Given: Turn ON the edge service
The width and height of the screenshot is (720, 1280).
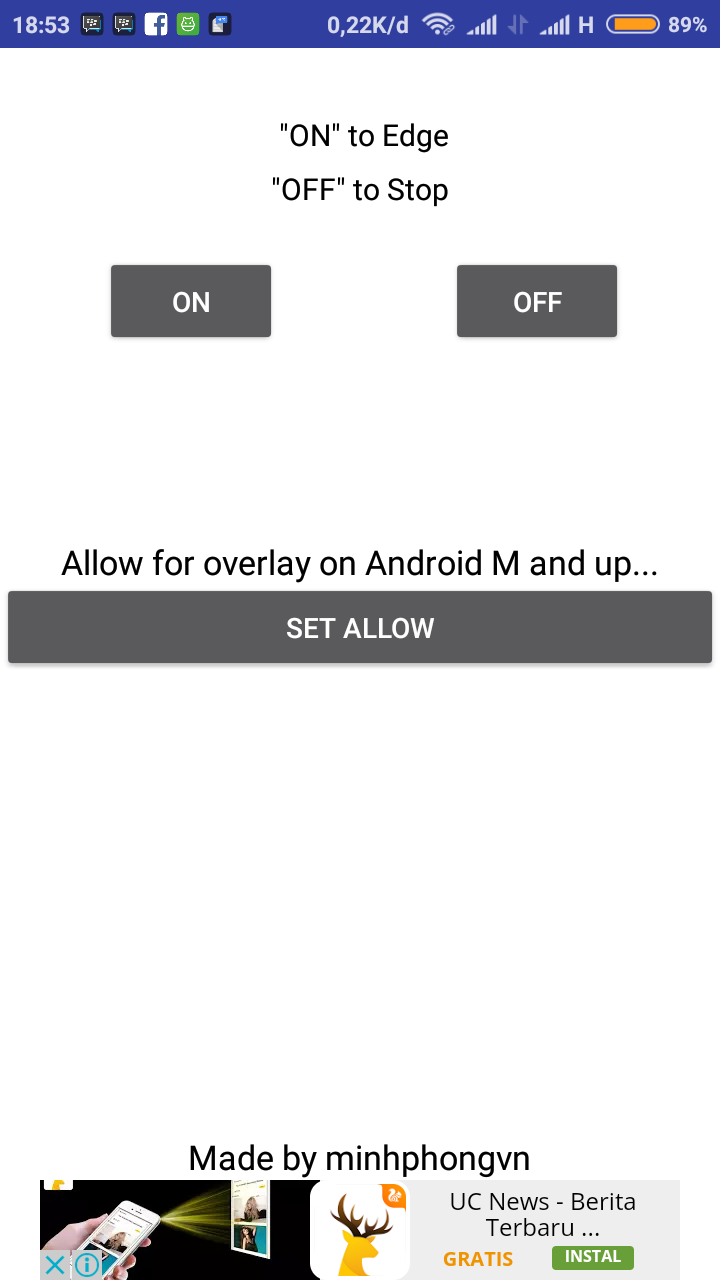Looking at the screenshot, I should tap(190, 300).
